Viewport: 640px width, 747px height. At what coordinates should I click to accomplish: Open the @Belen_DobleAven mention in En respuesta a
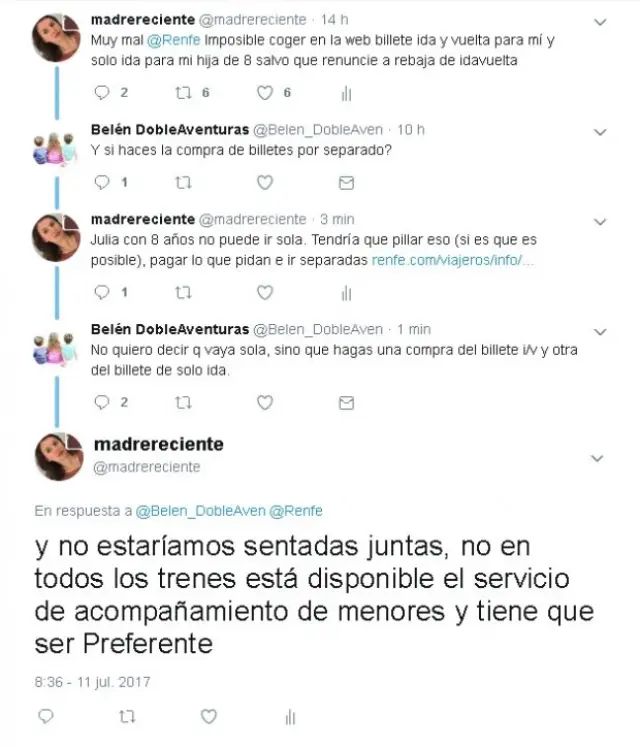201,510
